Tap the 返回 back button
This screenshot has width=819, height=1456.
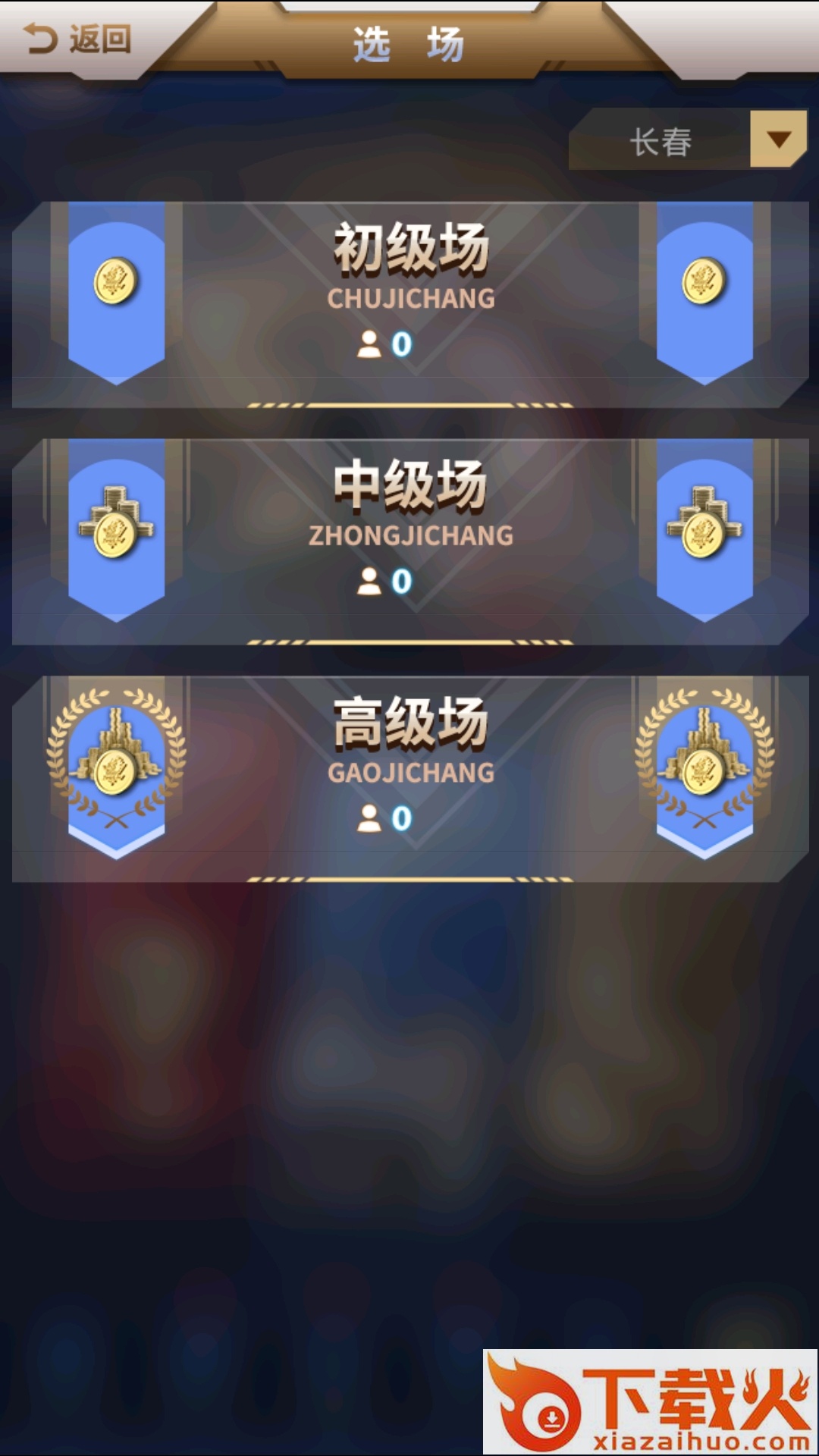[77, 38]
